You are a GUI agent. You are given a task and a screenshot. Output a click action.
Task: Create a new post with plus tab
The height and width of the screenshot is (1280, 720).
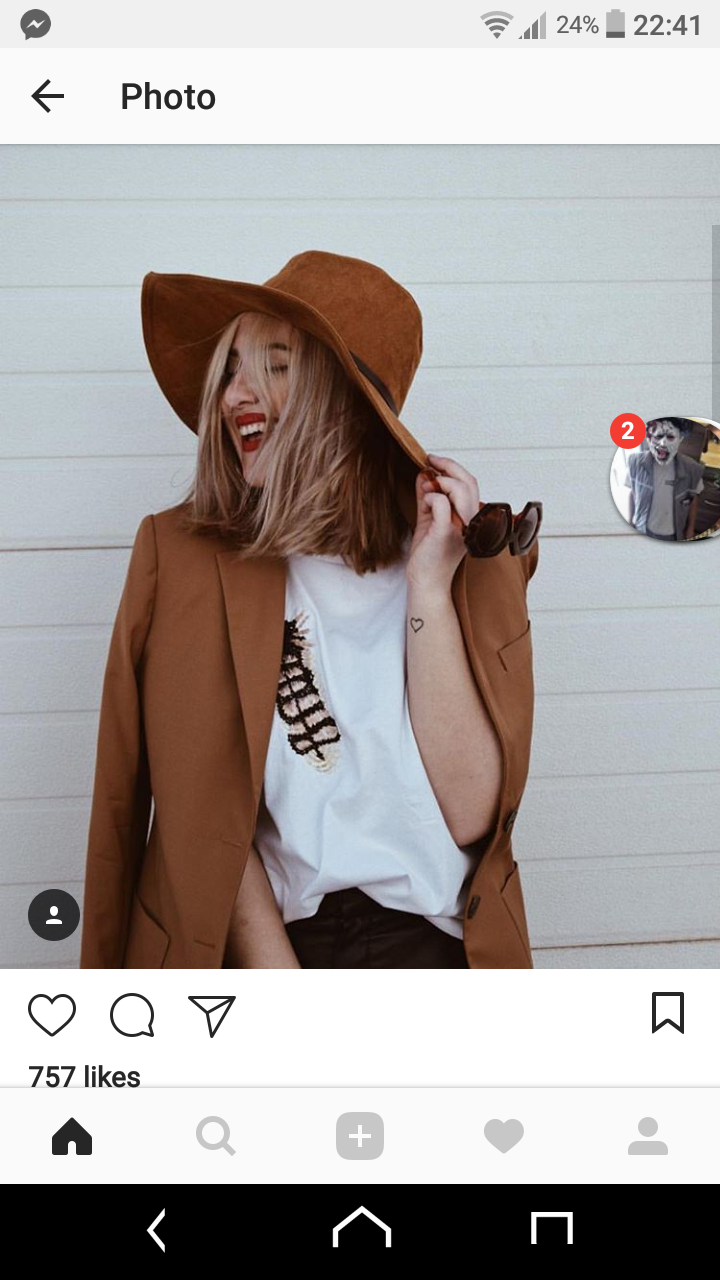pyautogui.click(x=360, y=1136)
